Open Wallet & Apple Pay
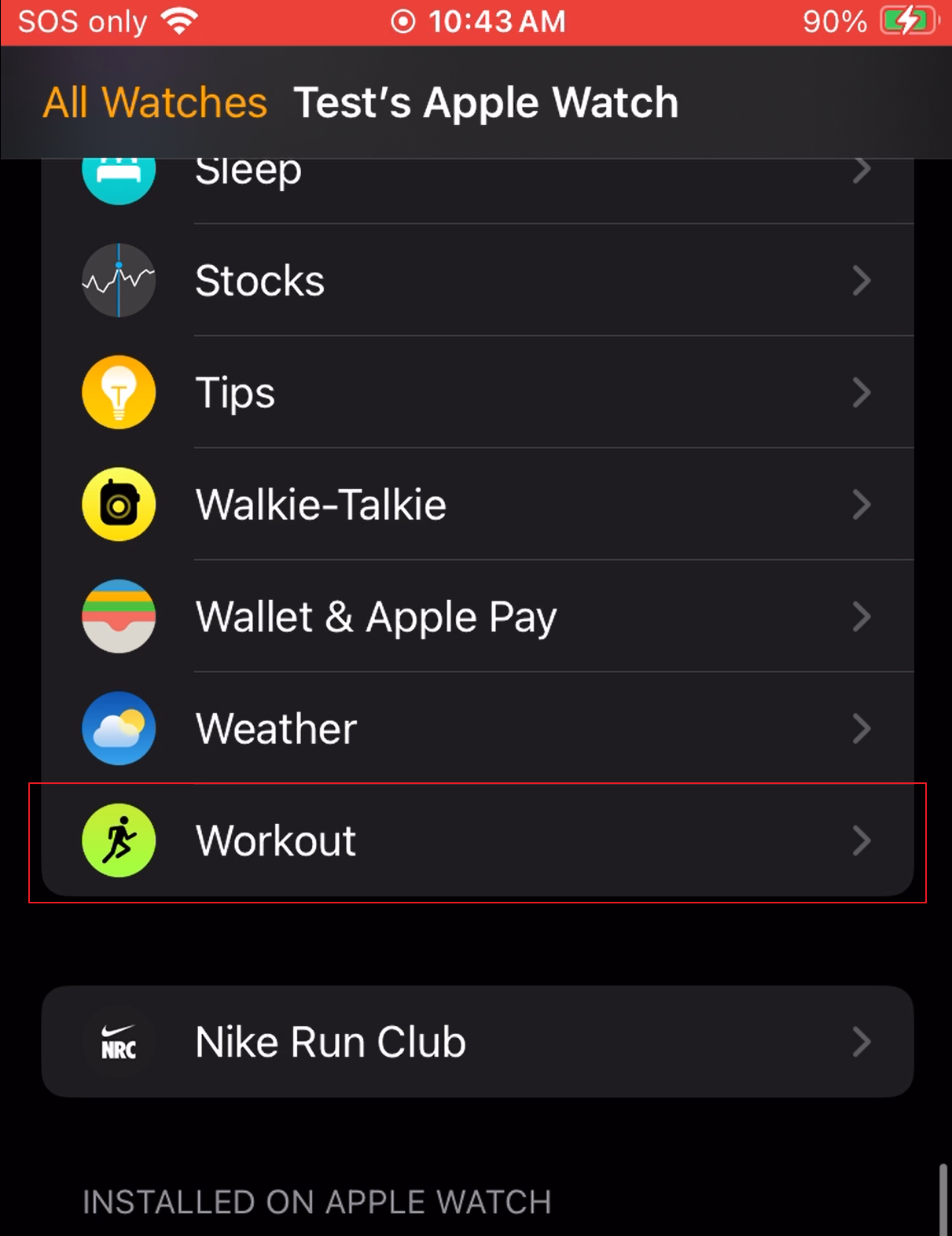 [476, 616]
